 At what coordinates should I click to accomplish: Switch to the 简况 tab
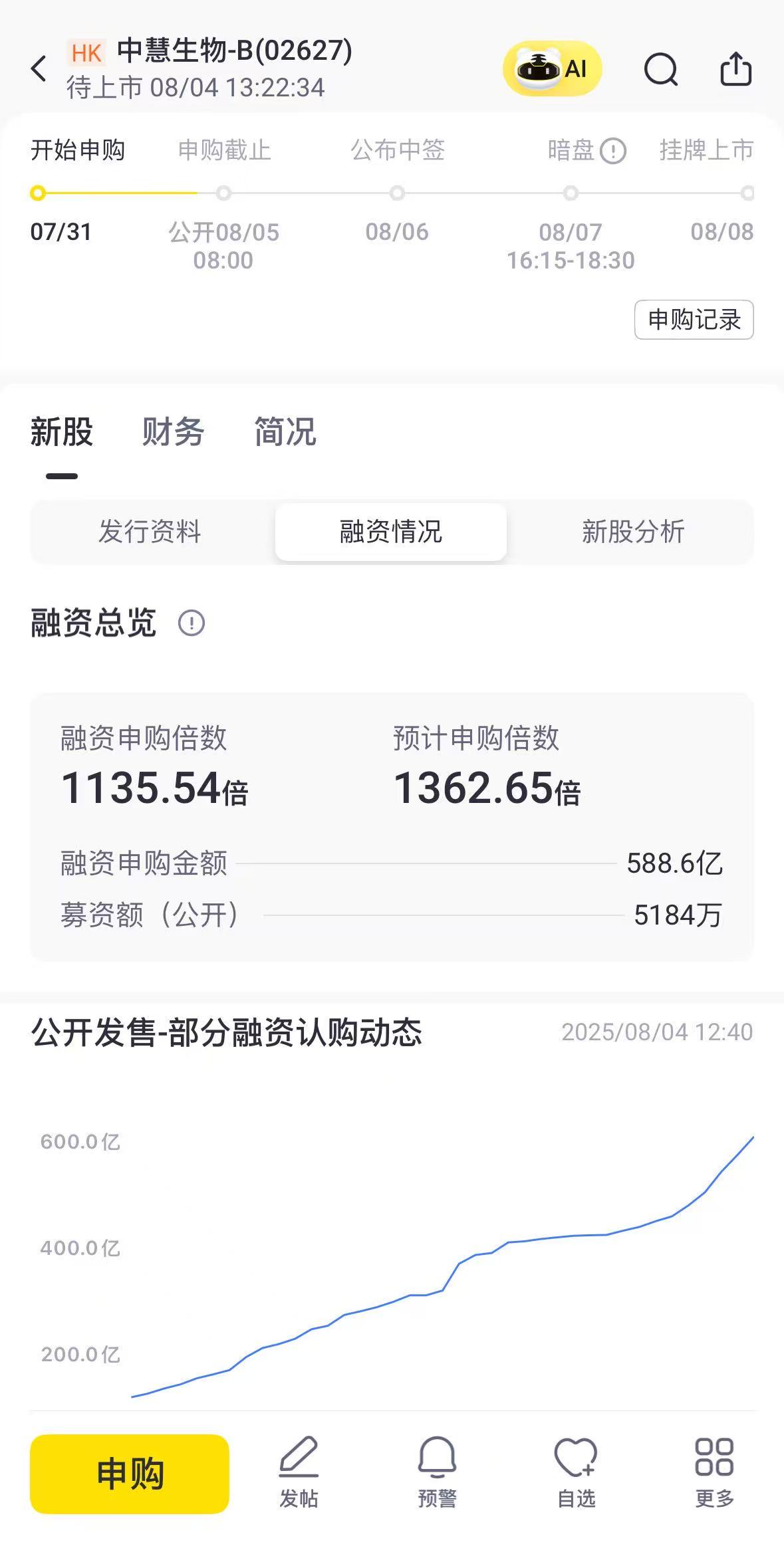[x=285, y=432]
